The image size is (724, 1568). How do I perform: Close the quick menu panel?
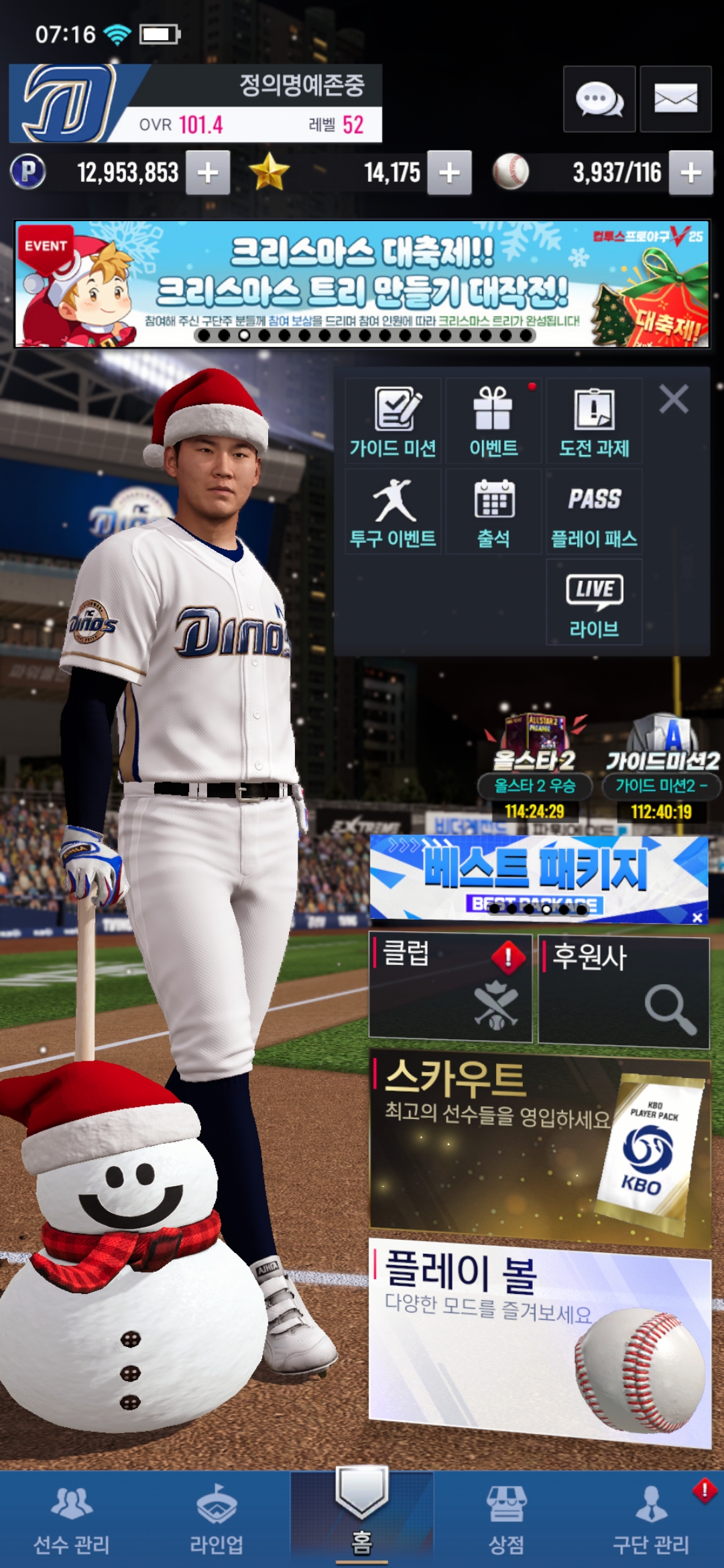673,399
